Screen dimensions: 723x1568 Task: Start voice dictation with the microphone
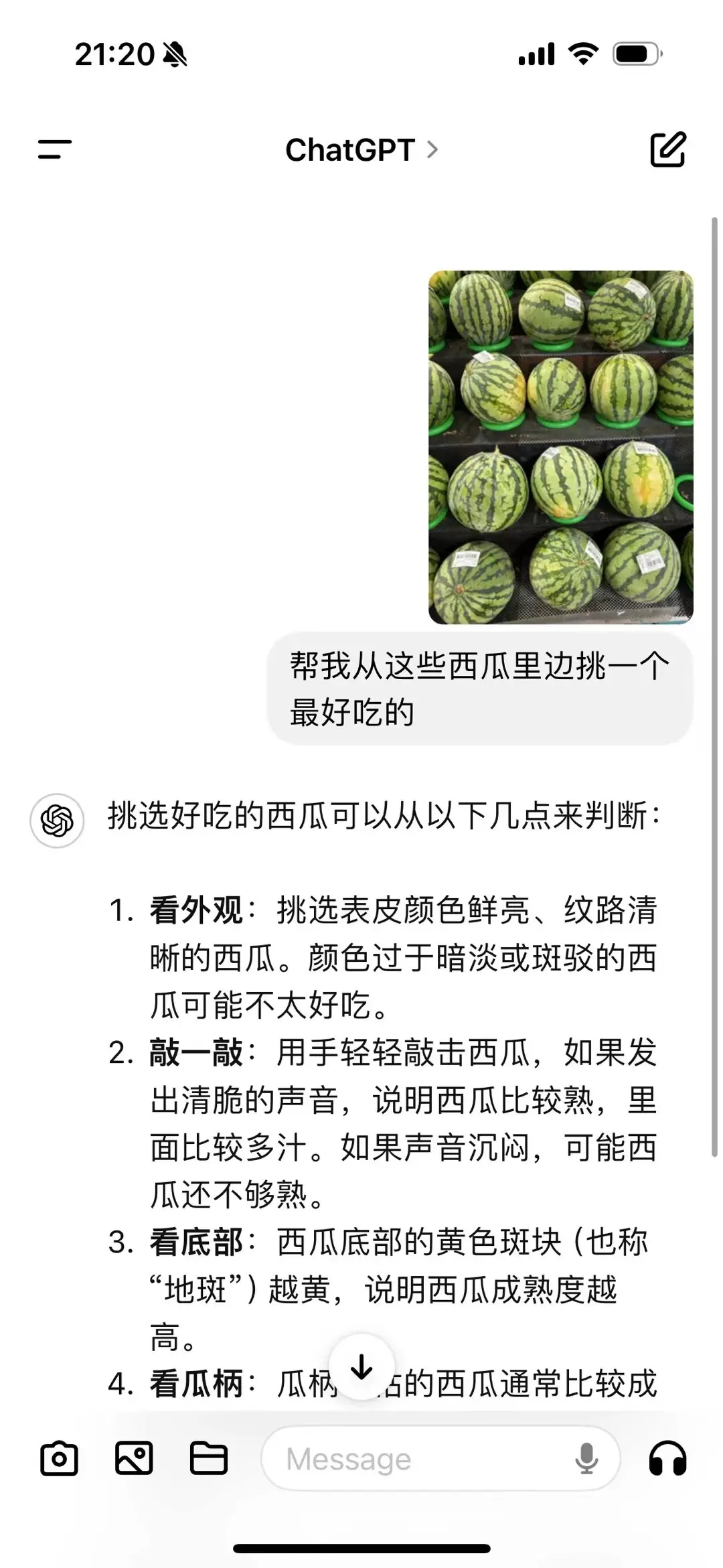tap(586, 1458)
